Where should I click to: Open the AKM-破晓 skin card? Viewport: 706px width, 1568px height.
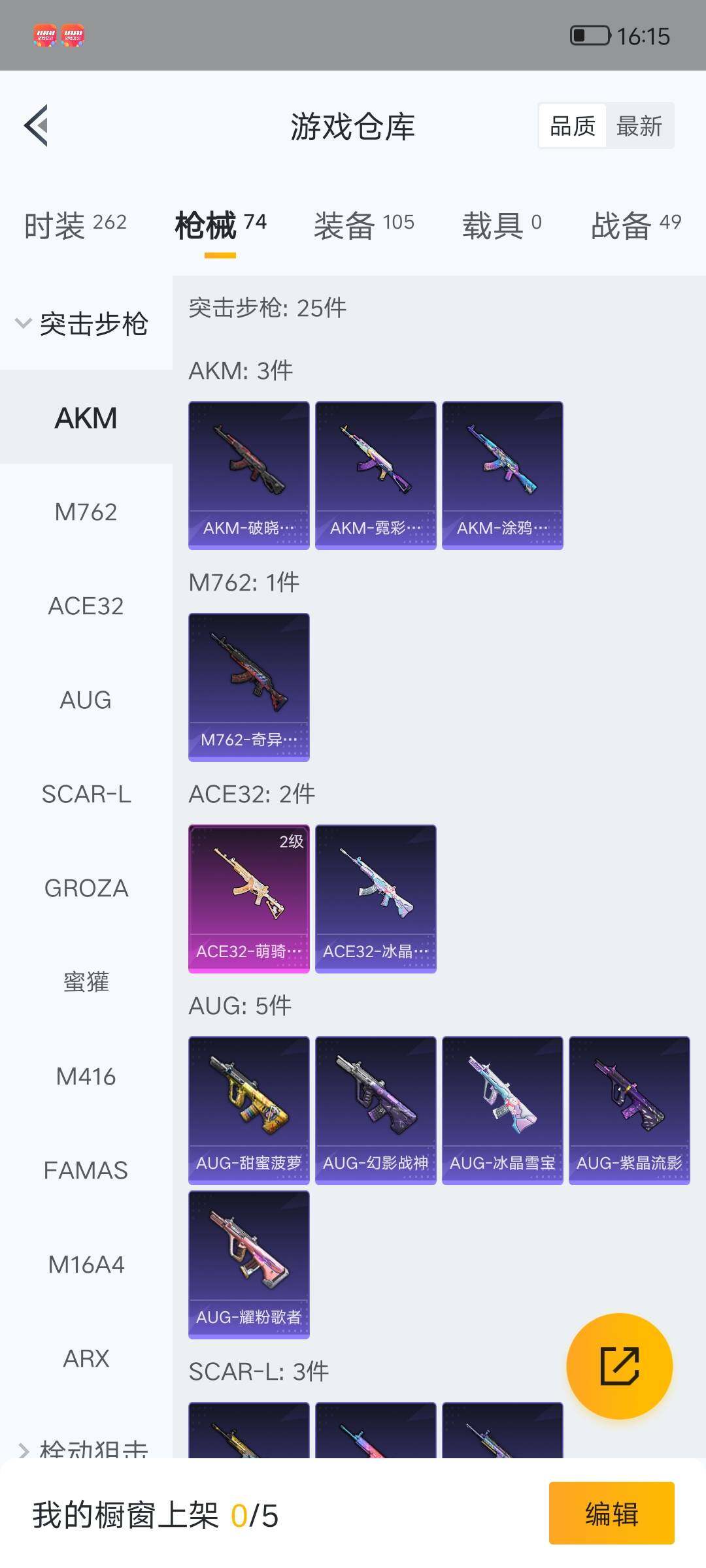pos(249,475)
